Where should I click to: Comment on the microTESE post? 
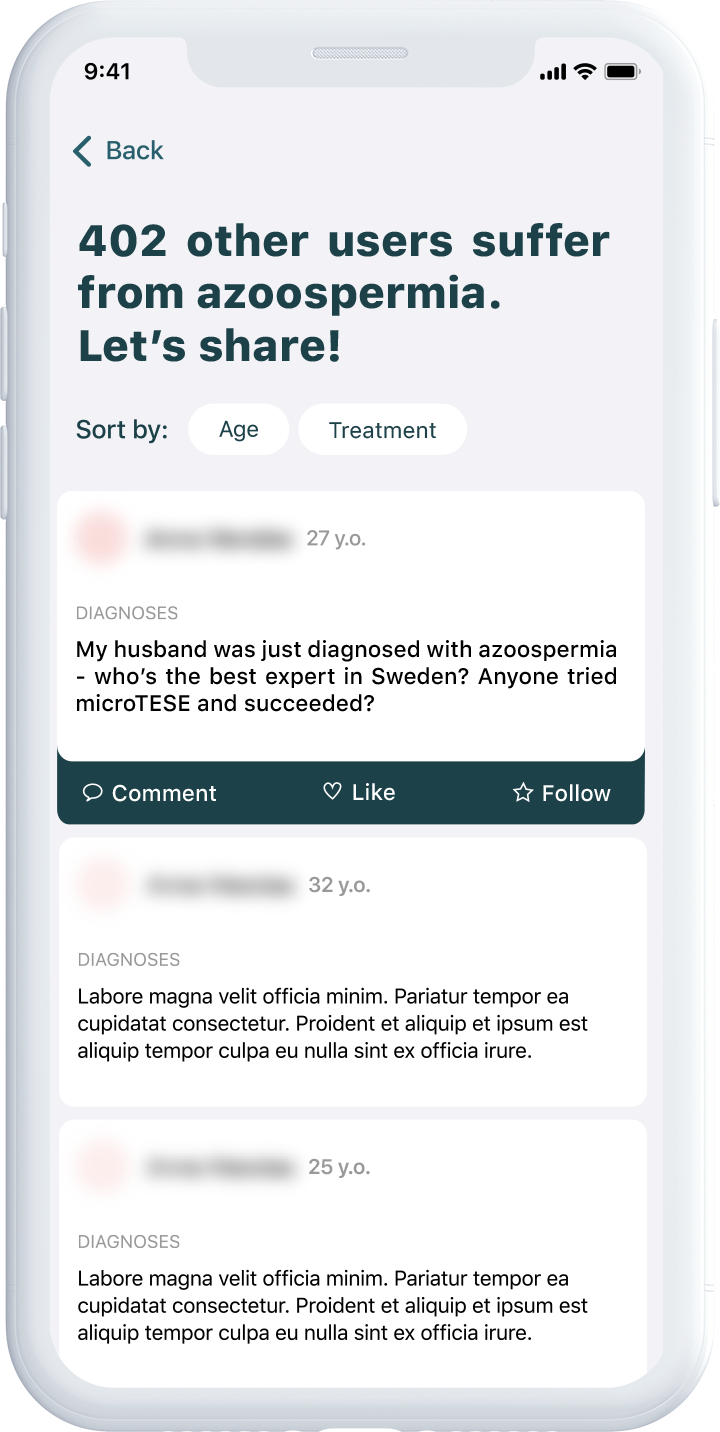pos(150,793)
